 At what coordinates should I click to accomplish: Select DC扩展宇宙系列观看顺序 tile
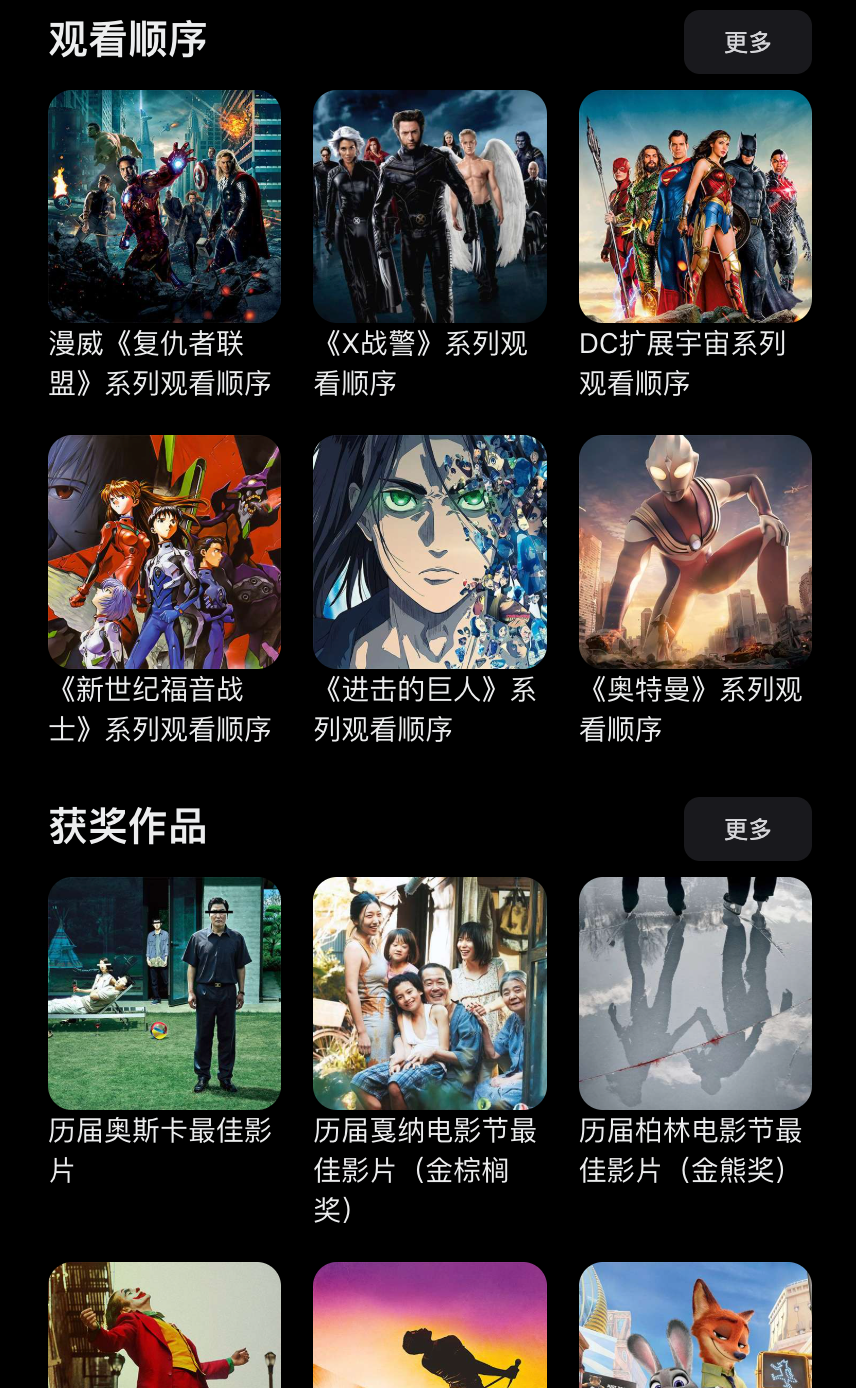click(695, 207)
